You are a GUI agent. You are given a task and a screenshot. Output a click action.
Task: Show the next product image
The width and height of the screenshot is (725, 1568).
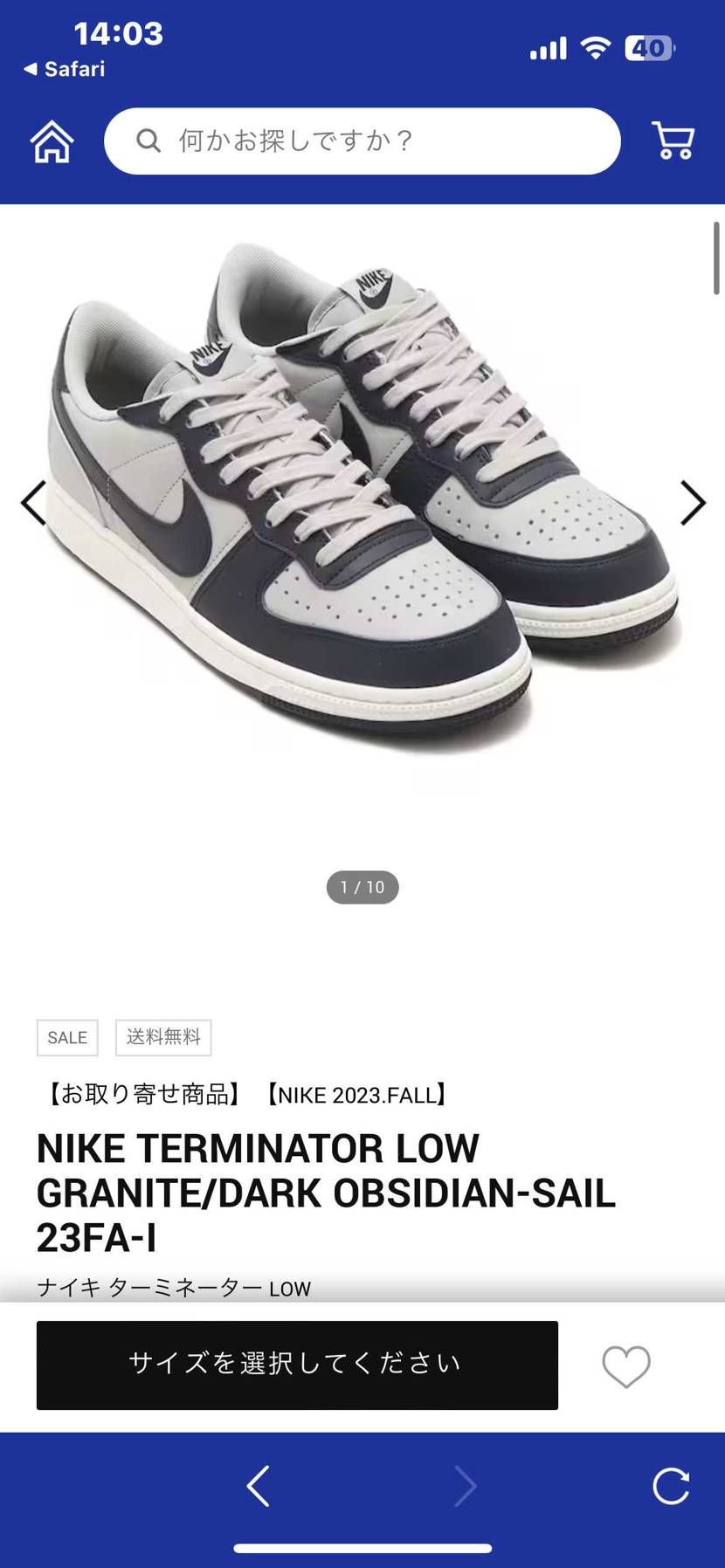point(693,503)
